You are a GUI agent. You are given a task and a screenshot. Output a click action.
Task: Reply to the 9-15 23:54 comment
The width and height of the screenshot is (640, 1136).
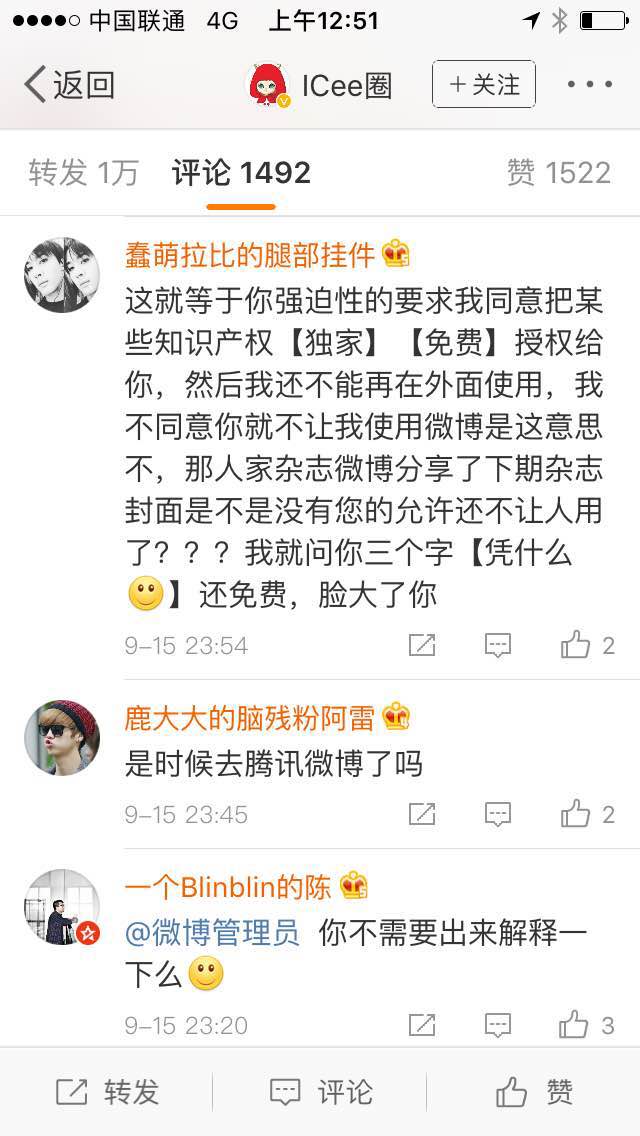(x=498, y=645)
